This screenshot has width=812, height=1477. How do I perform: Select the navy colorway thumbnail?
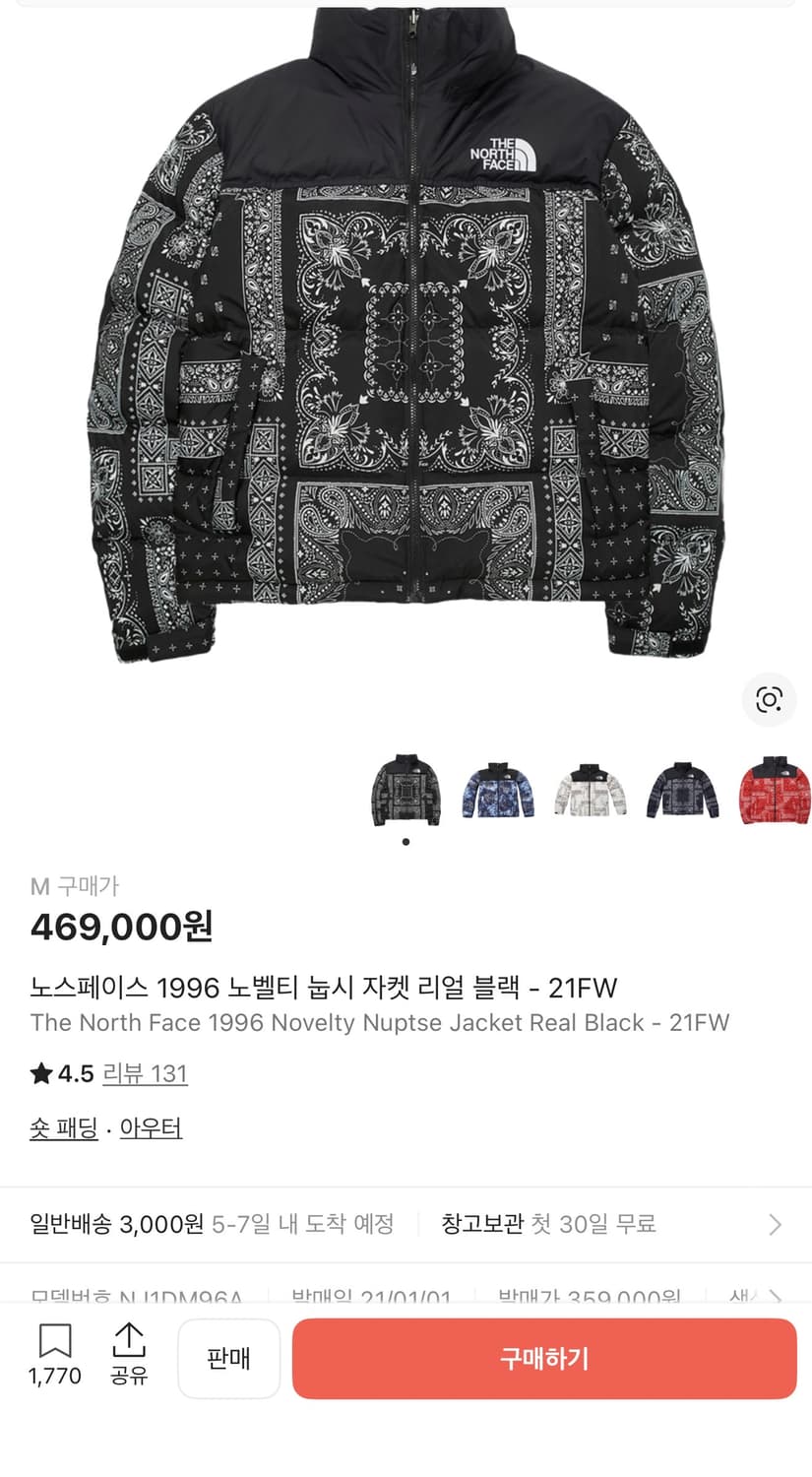(x=681, y=791)
